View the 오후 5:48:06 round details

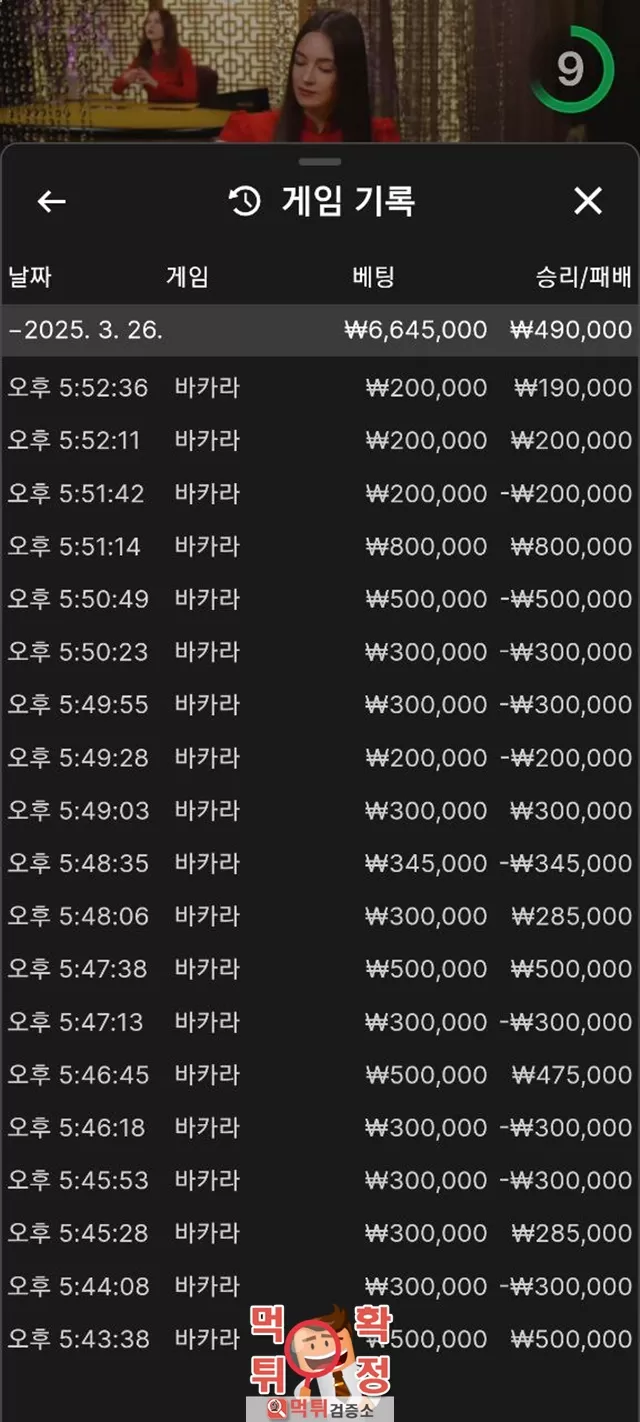[x=320, y=916]
